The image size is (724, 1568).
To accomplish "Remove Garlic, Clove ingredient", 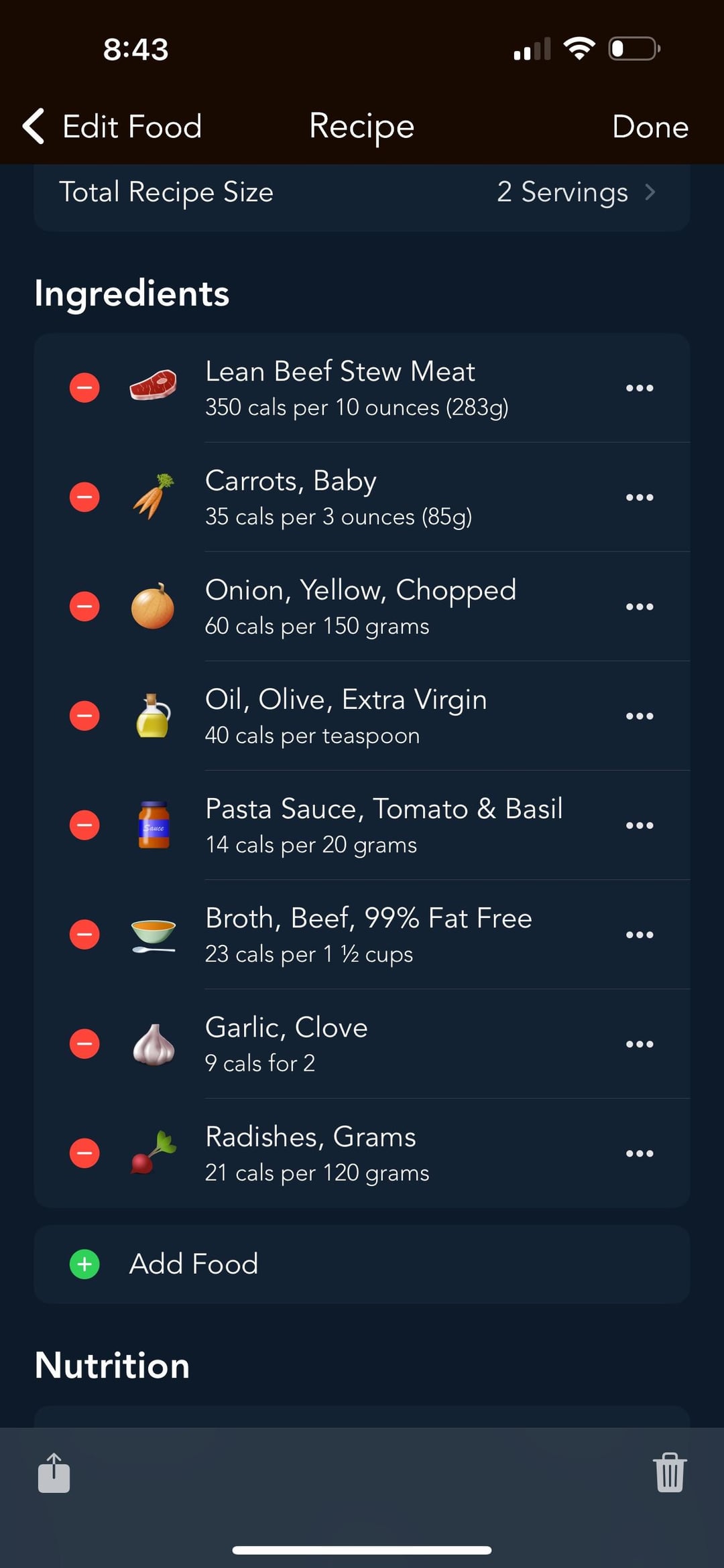I will click(x=84, y=1043).
